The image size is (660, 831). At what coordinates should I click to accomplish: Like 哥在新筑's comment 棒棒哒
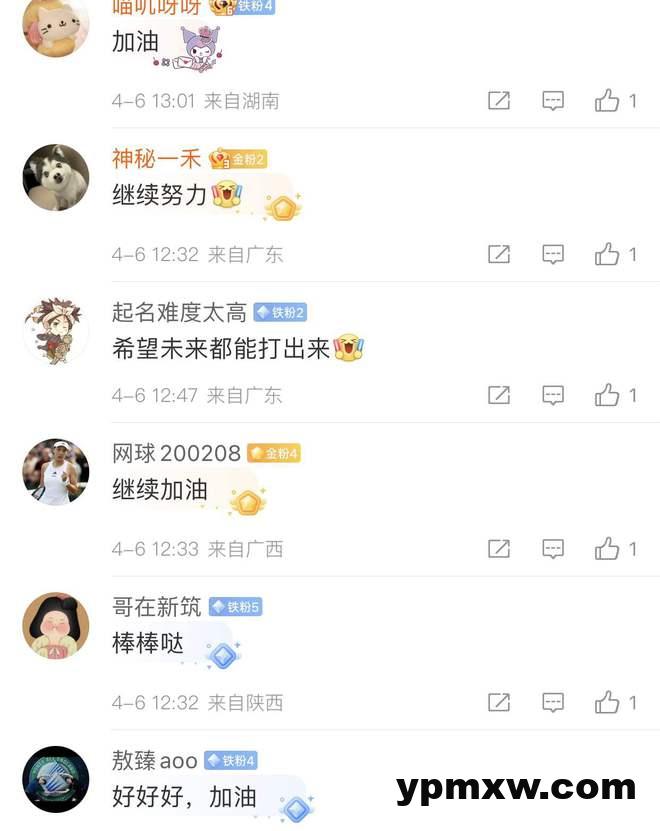tap(607, 702)
